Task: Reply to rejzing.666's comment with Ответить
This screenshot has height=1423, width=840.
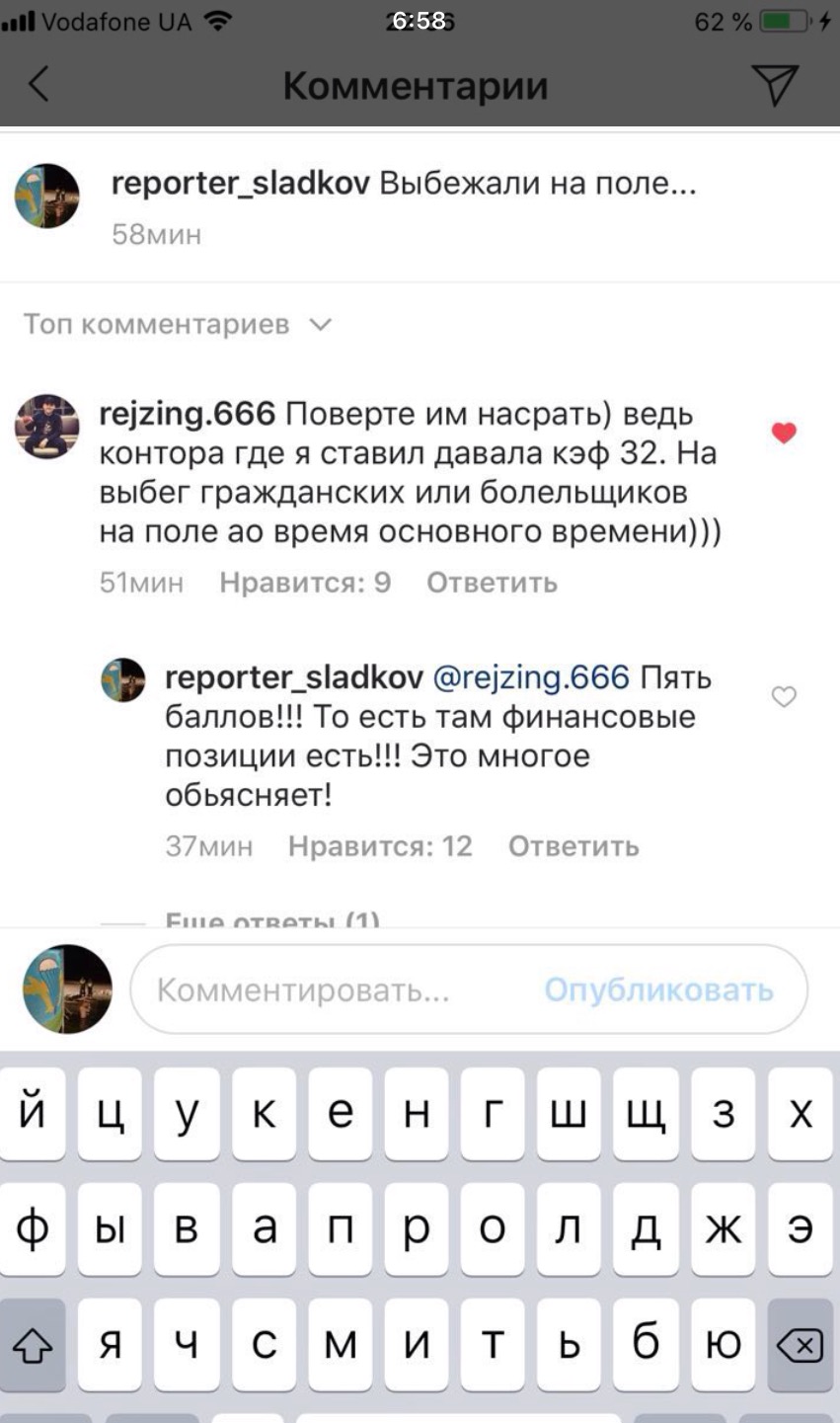Action: tap(492, 583)
